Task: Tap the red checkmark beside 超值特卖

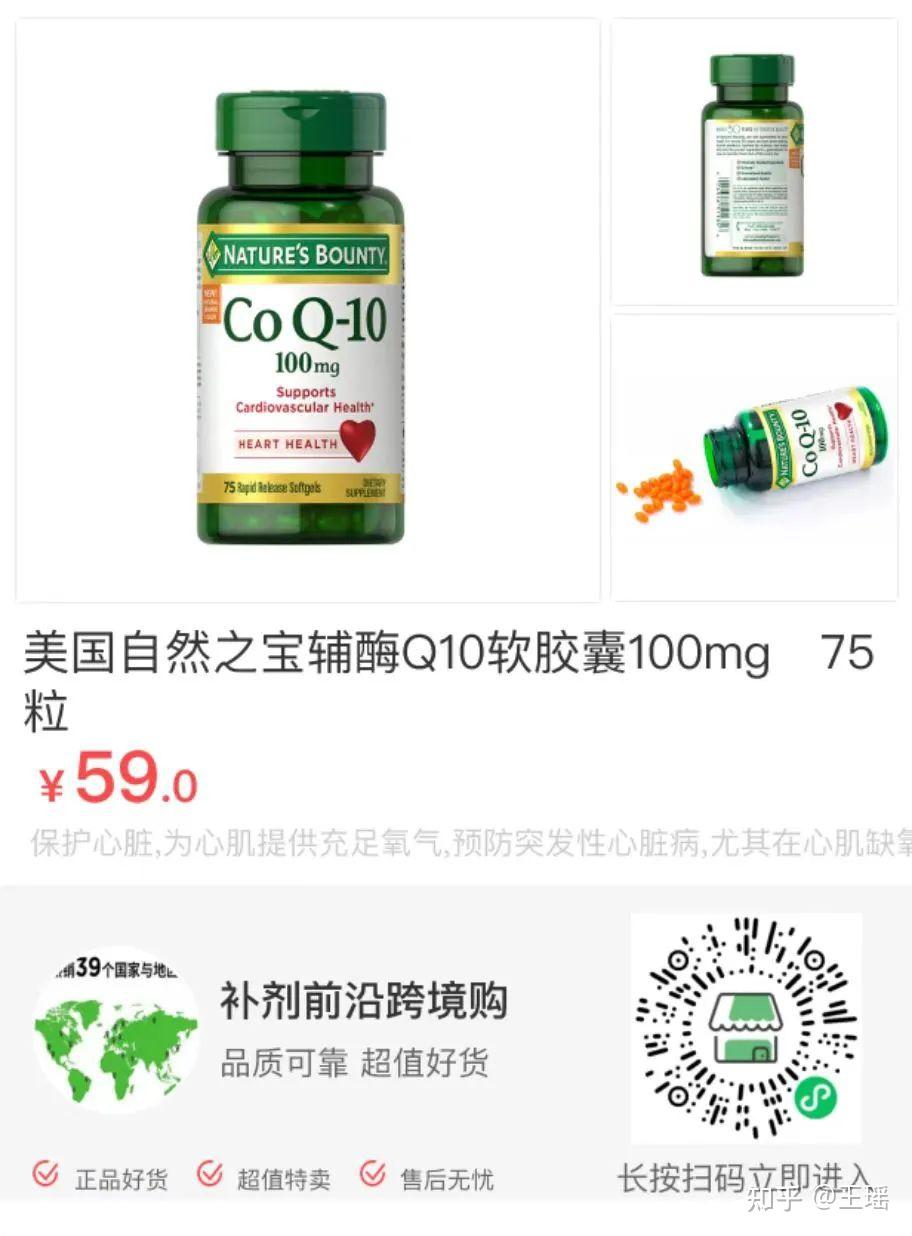Action: 207,1179
